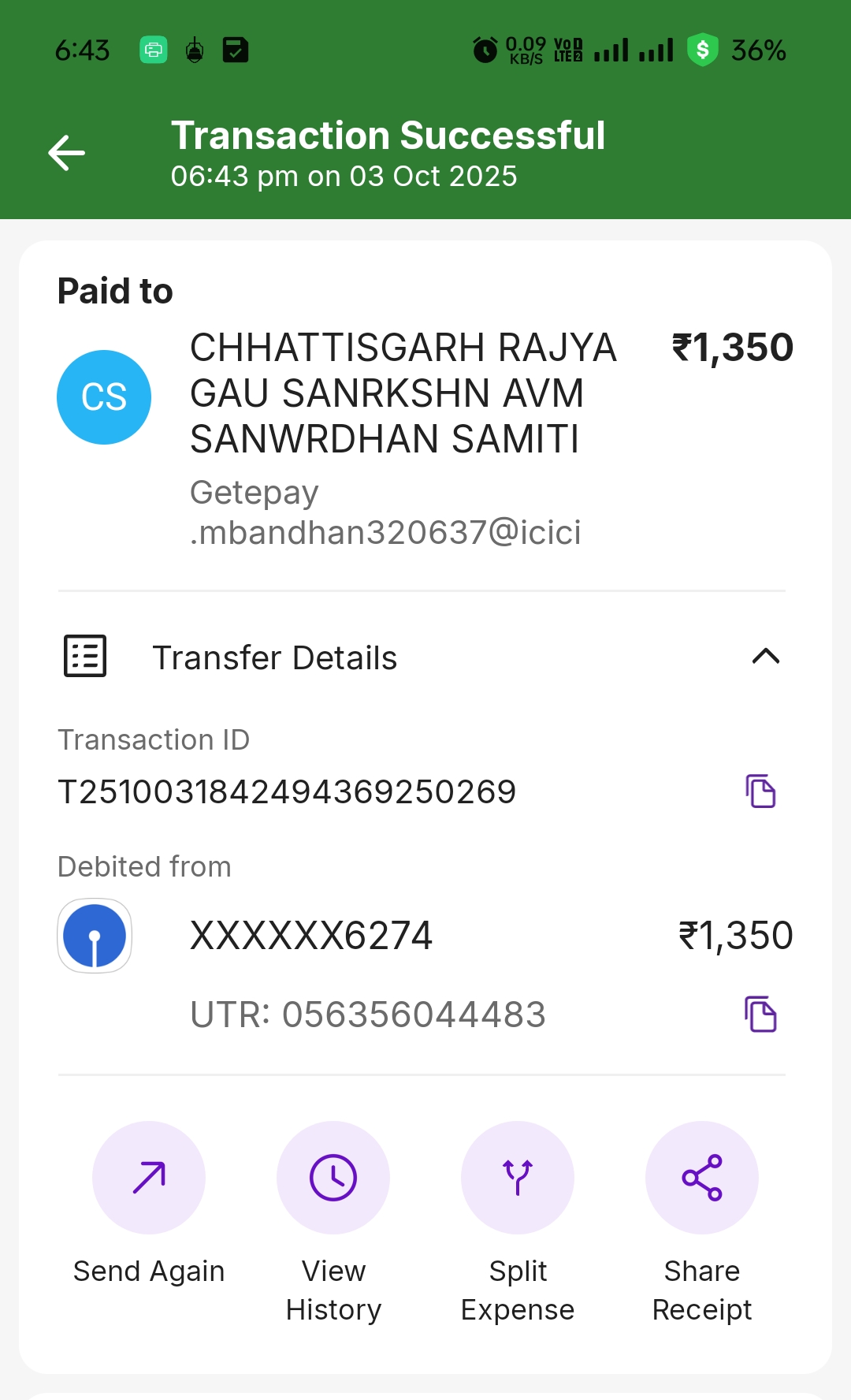Share the payment receipt
Screen dimensions: 851x1400
(701, 1178)
